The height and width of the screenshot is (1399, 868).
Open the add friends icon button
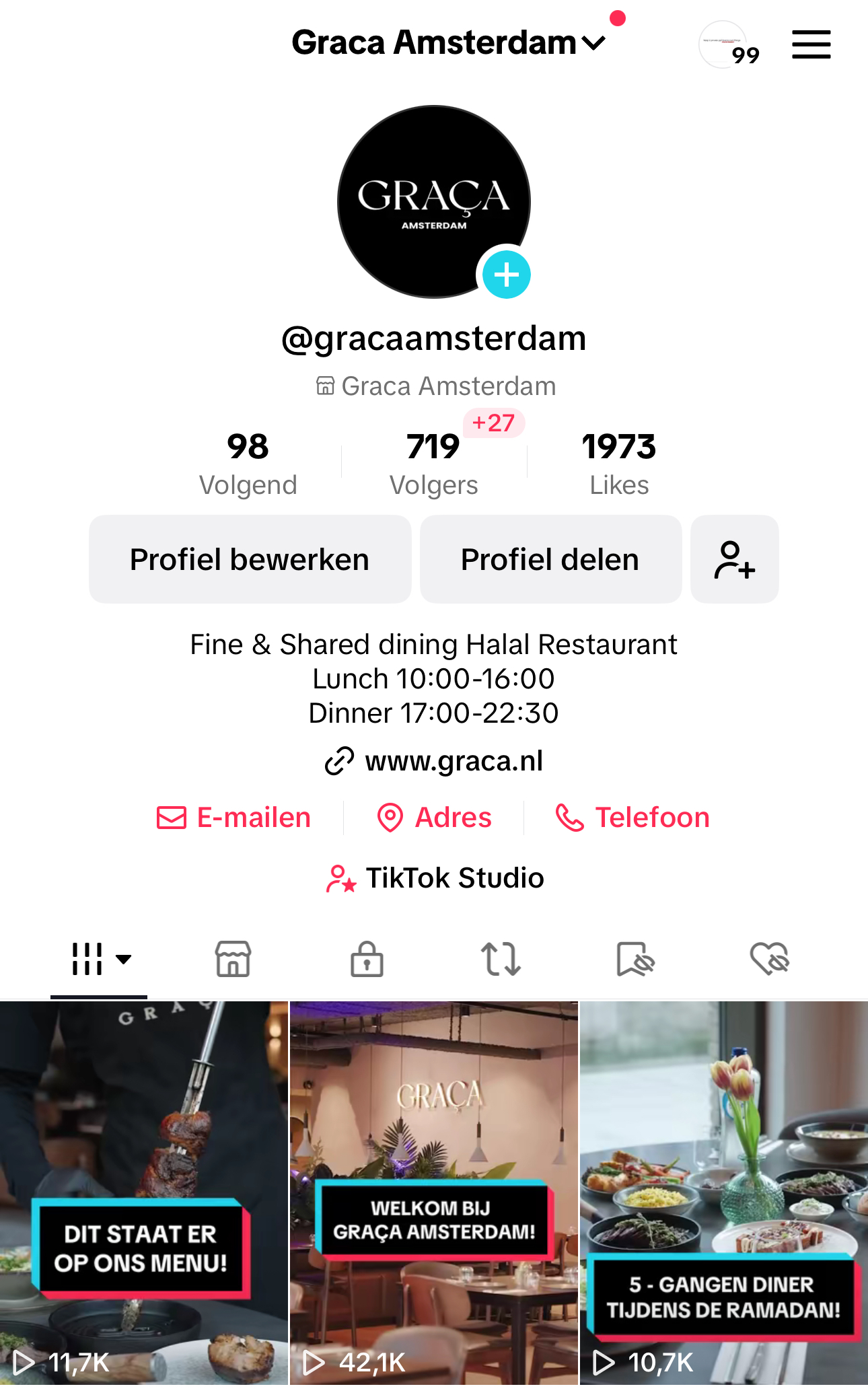click(x=734, y=559)
